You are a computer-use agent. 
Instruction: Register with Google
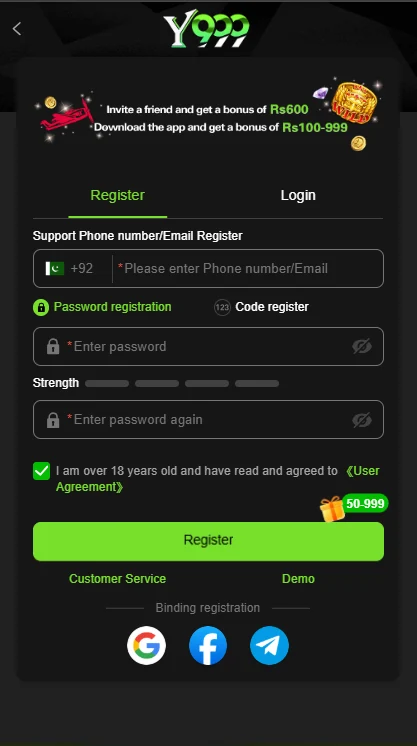[x=147, y=646]
